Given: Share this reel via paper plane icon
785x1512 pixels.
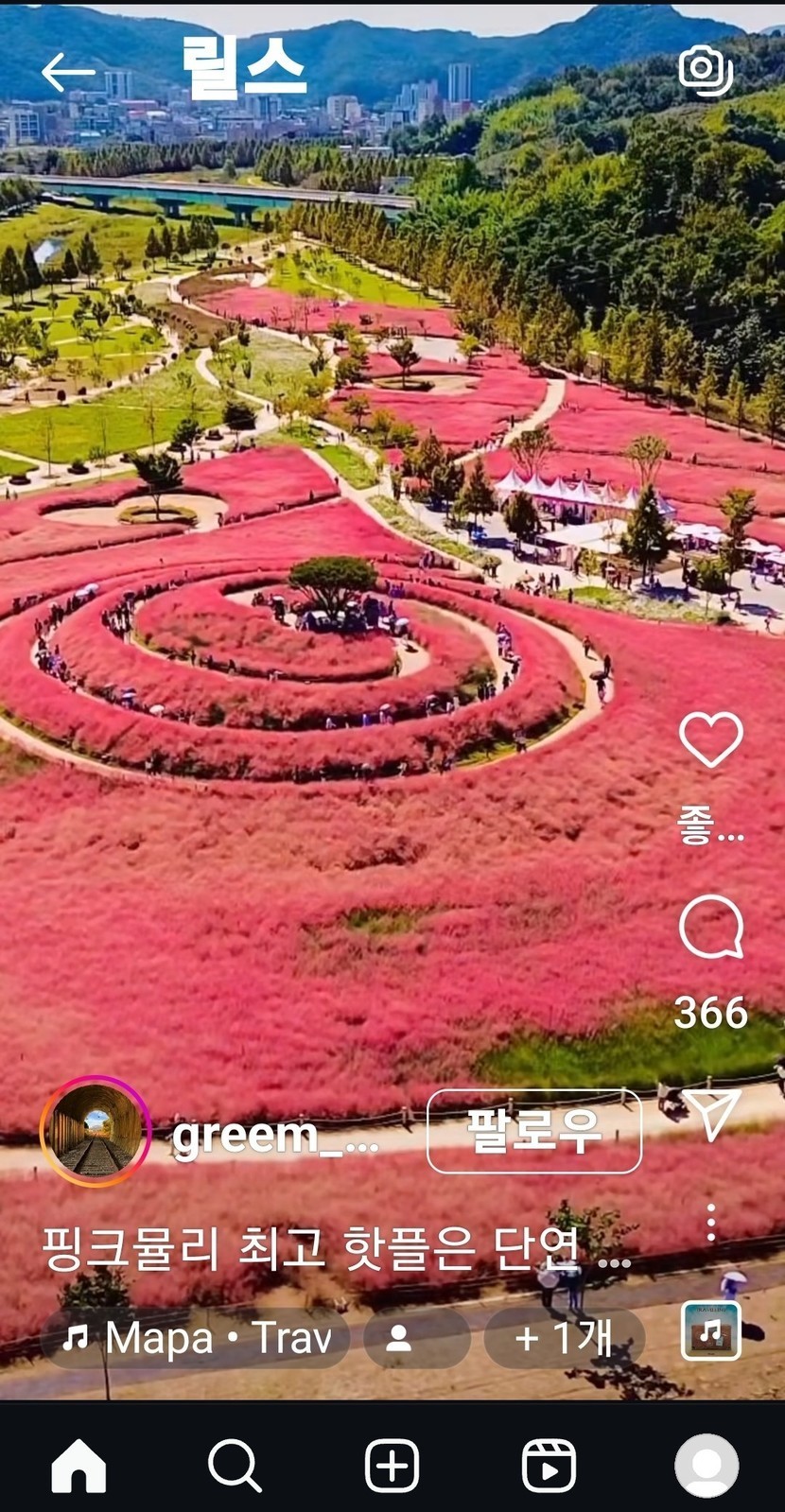Looking at the screenshot, I should 710,1114.
